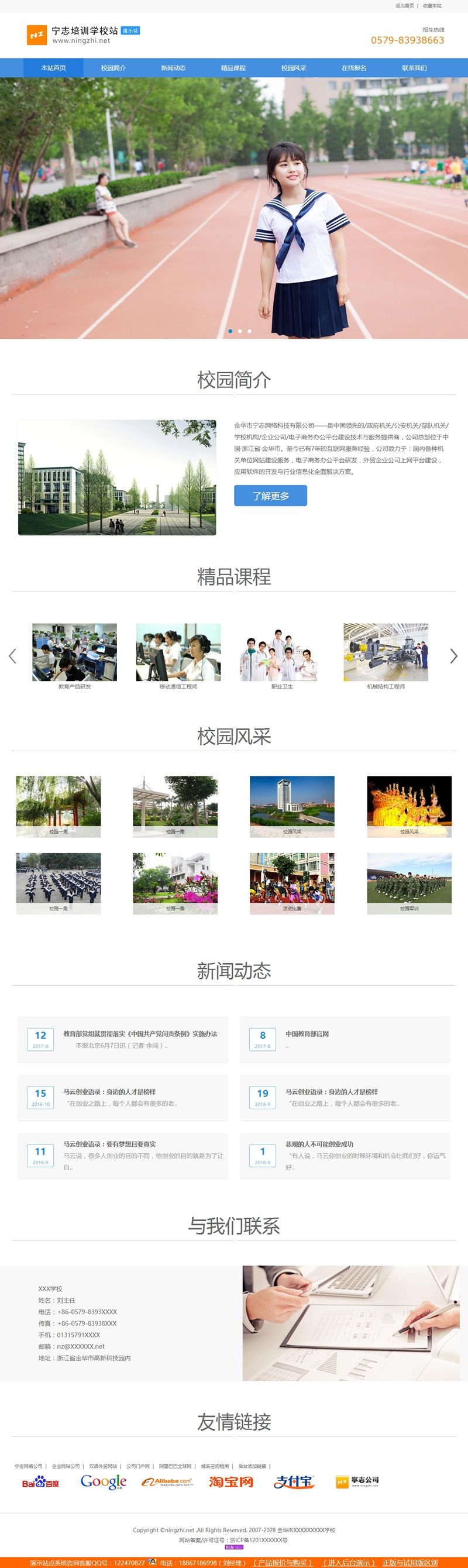Show previous courses with left carousel arrow
The height and width of the screenshot is (1568, 468).
(12, 655)
